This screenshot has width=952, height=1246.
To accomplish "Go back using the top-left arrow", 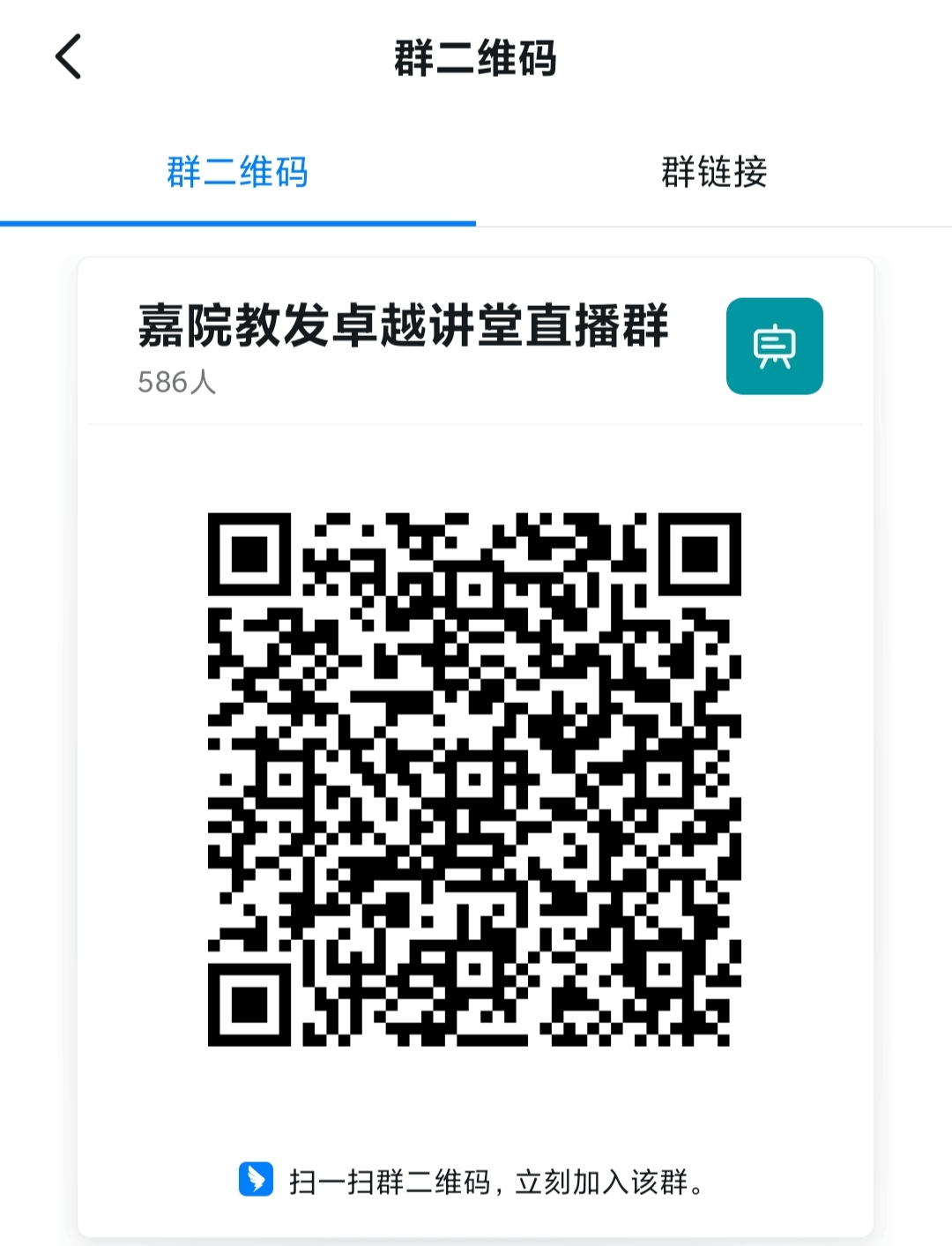I will (68, 57).
